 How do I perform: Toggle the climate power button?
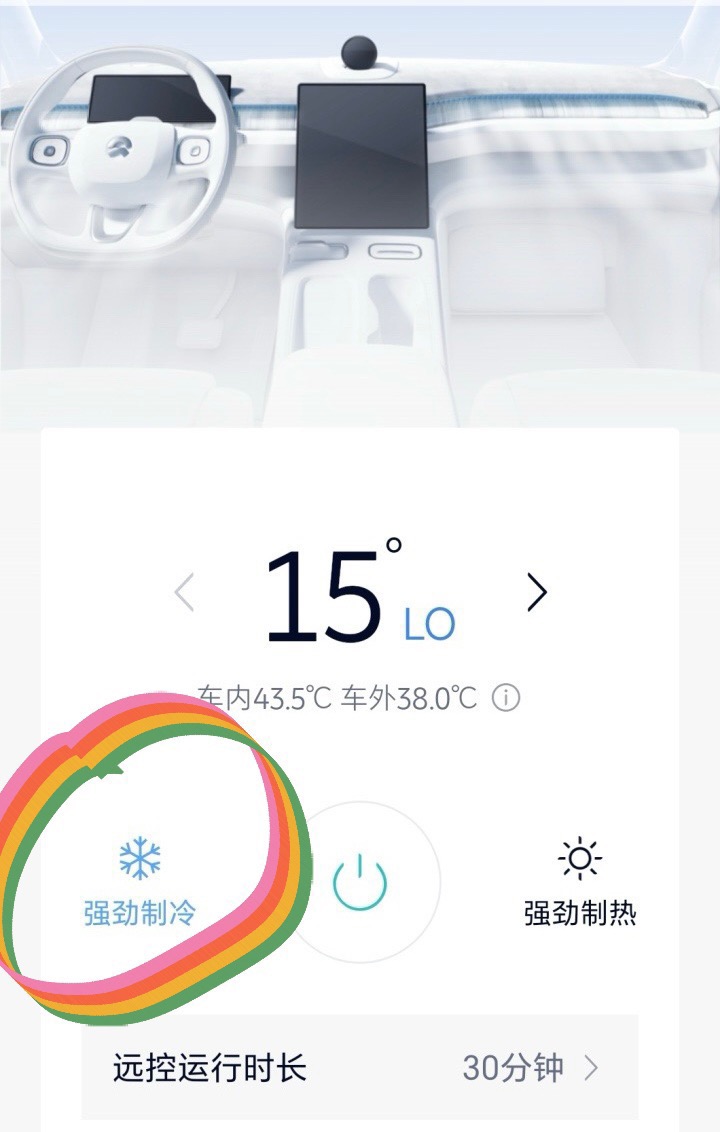click(360, 883)
